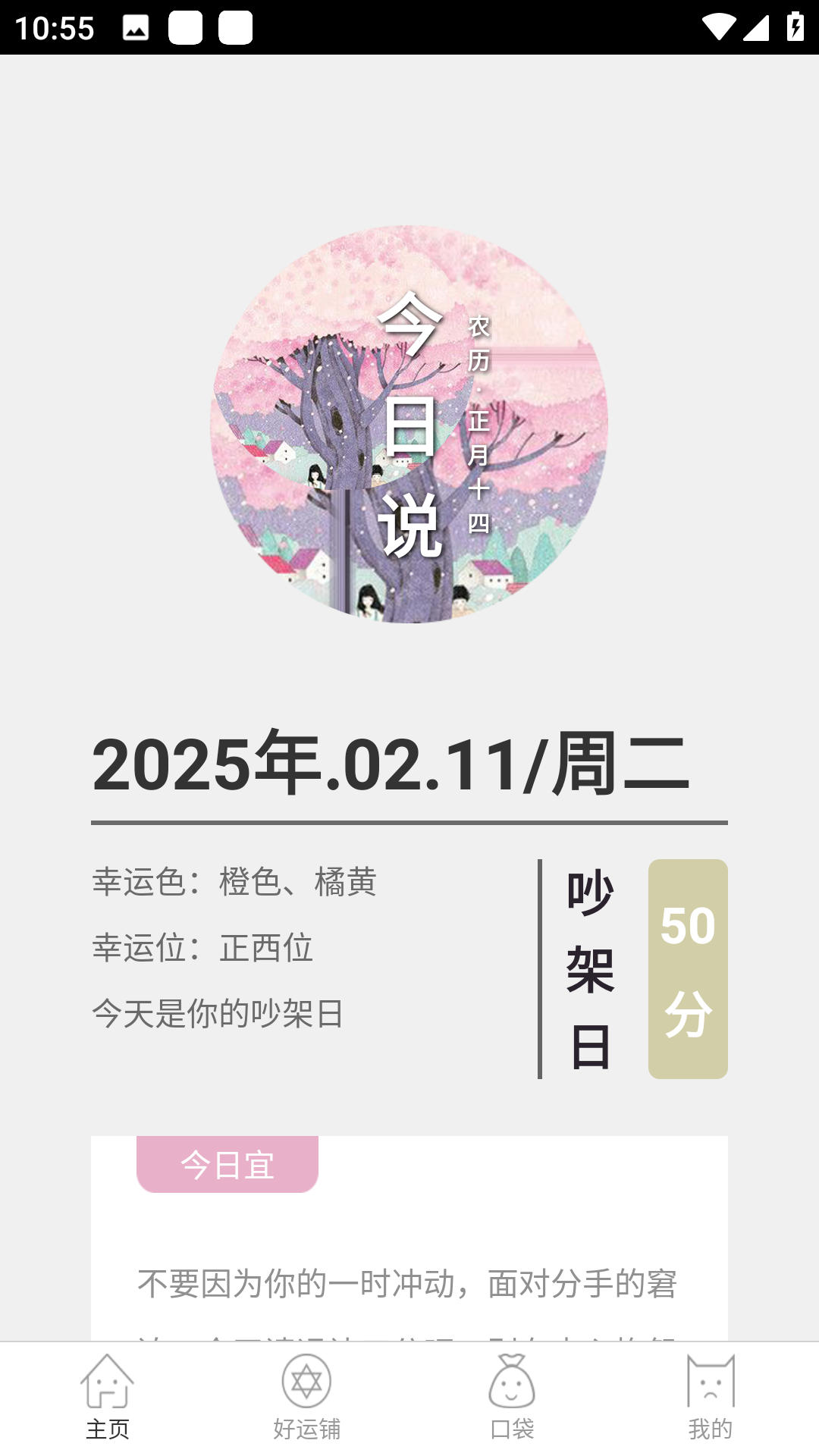Switch to the 主页 tab

[x=107, y=1398]
